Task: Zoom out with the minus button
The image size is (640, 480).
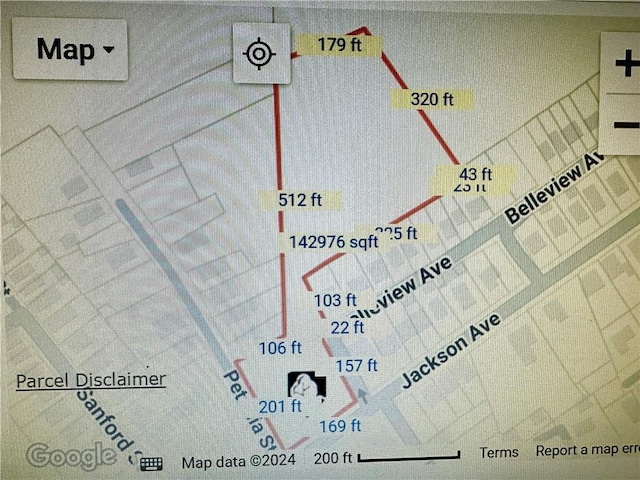Action: (625, 125)
